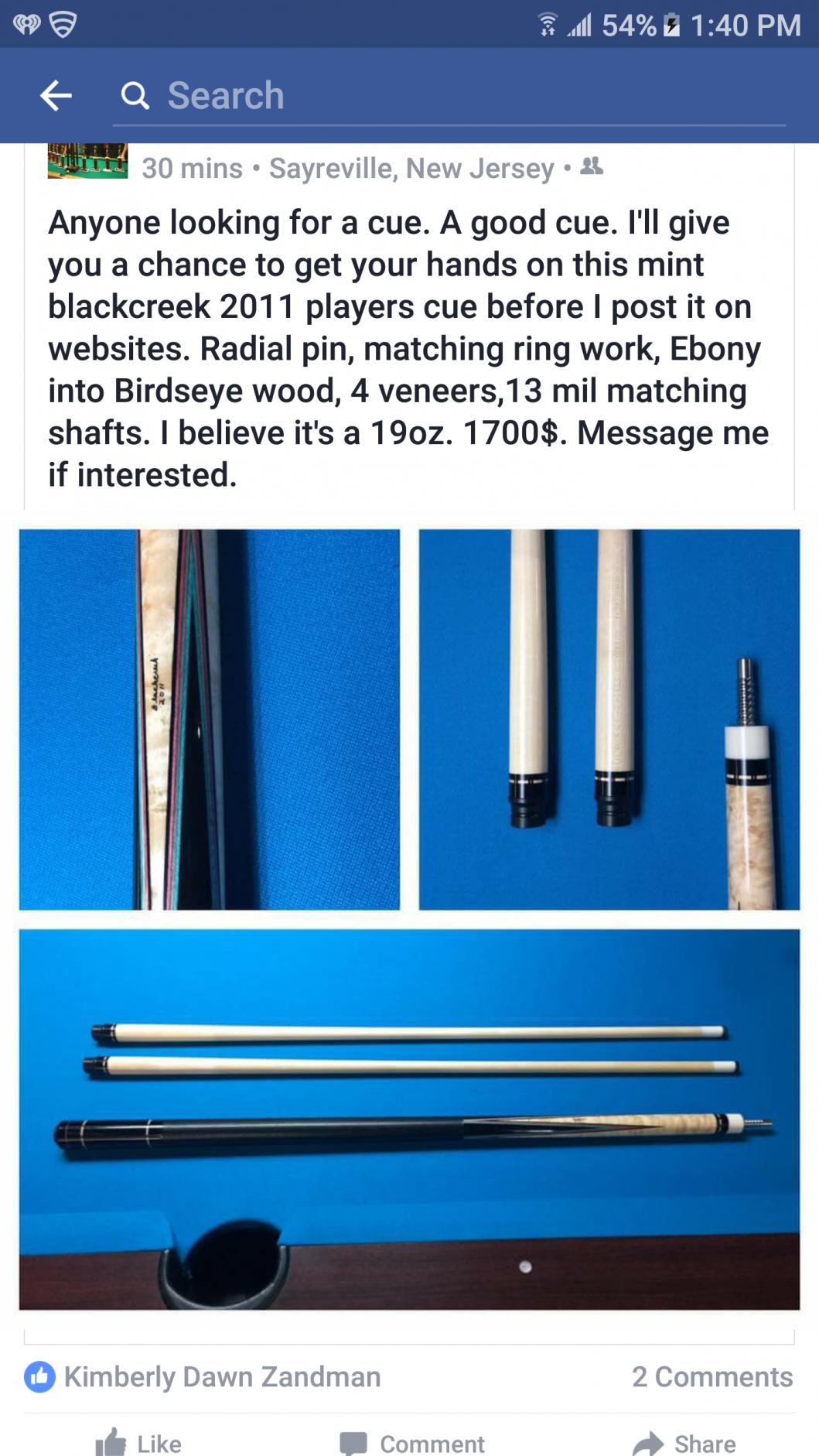The width and height of the screenshot is (819, 1456).
Task: Open the full cue photo on table
Action: (x=409, y=1119)
